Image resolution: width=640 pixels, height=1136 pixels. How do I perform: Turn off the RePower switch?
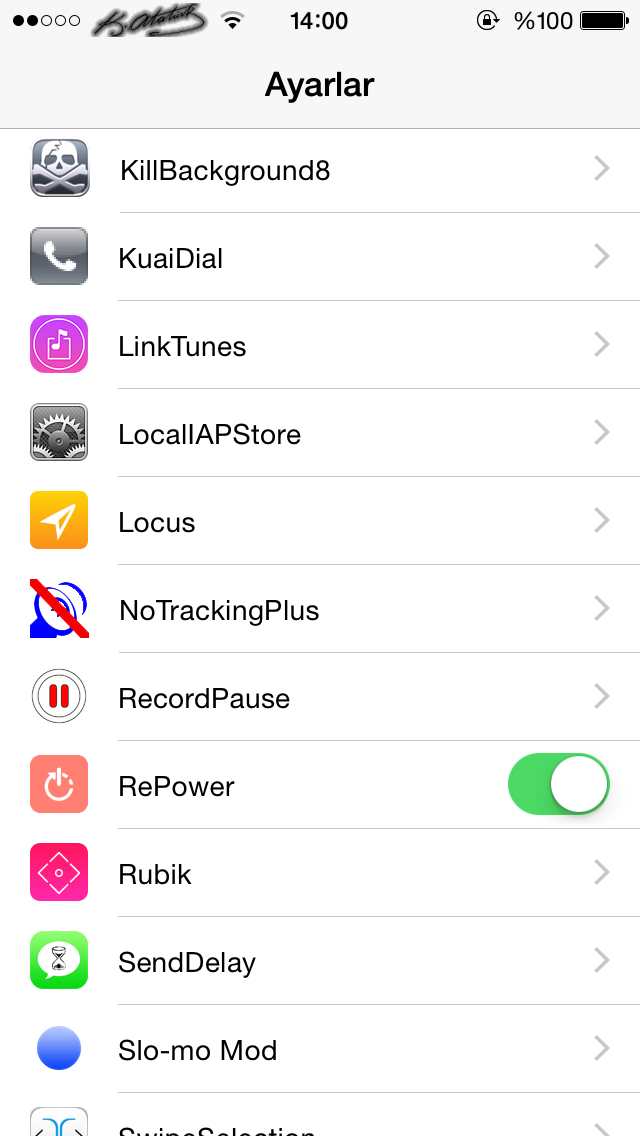point(558,784)
